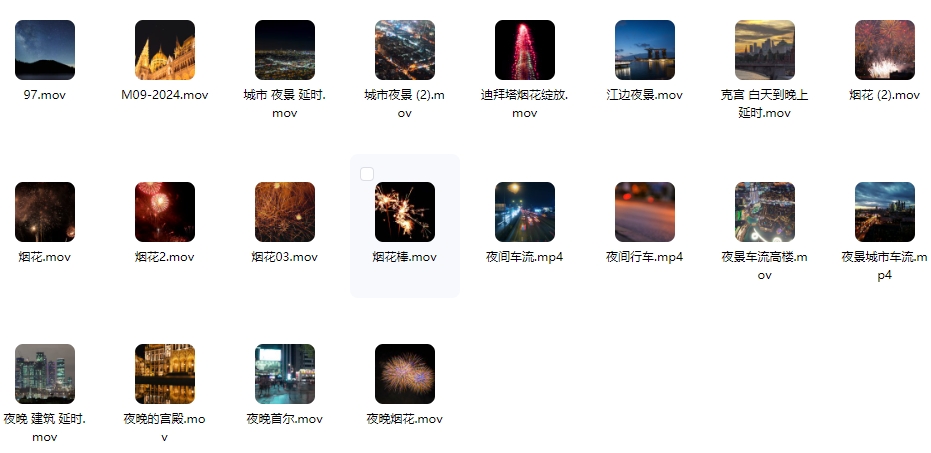Open 烟花 (2).mov

pos(885,50)
